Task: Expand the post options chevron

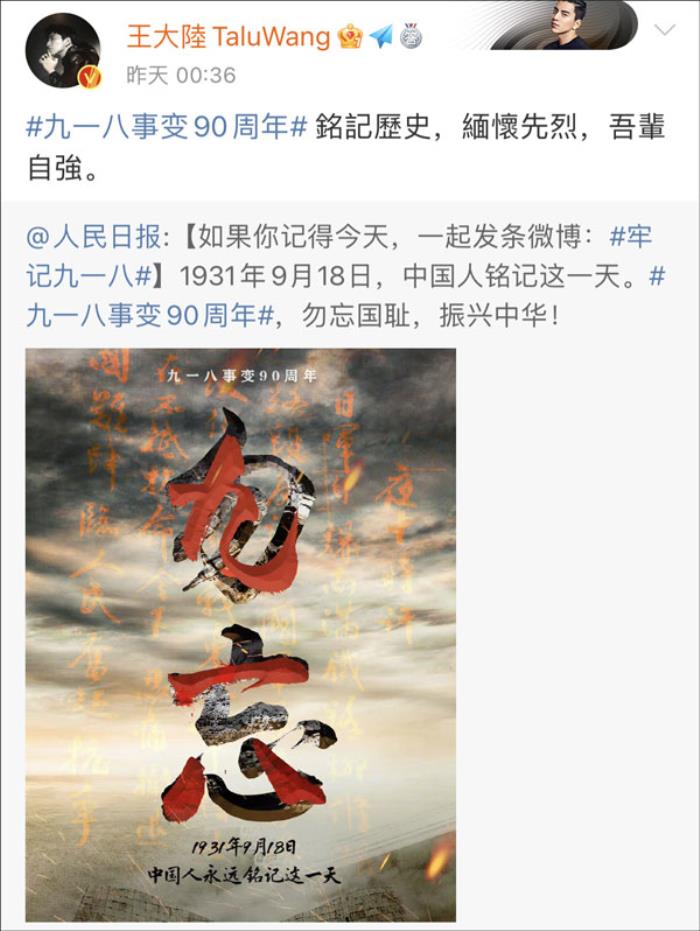Action: point(665,31)
